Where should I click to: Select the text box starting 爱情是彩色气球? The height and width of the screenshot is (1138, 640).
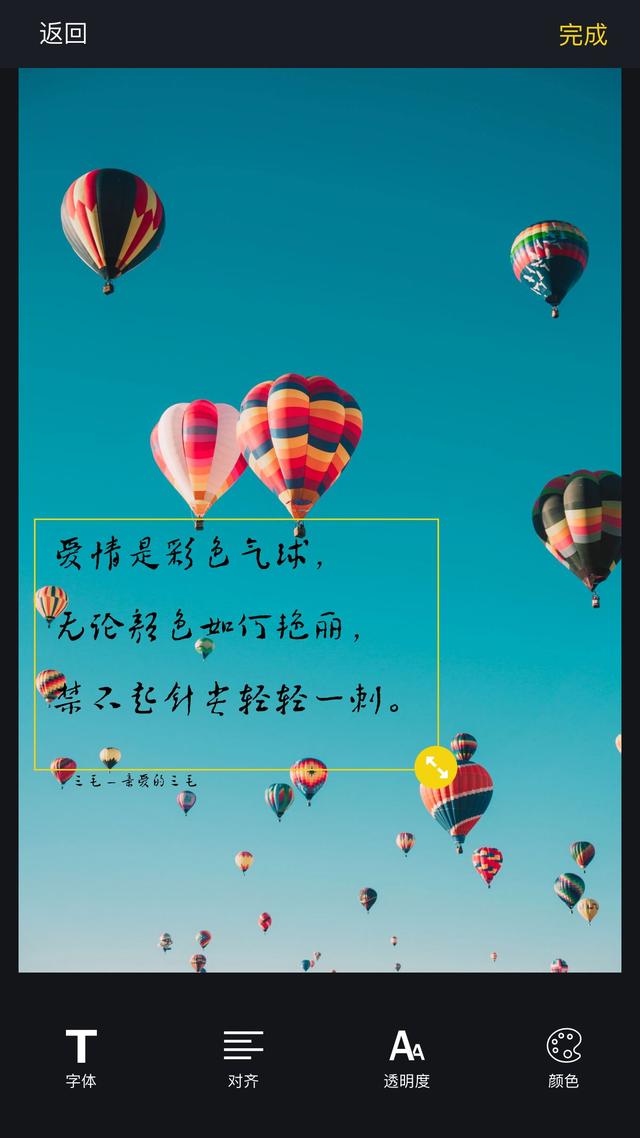click(237, 644)
